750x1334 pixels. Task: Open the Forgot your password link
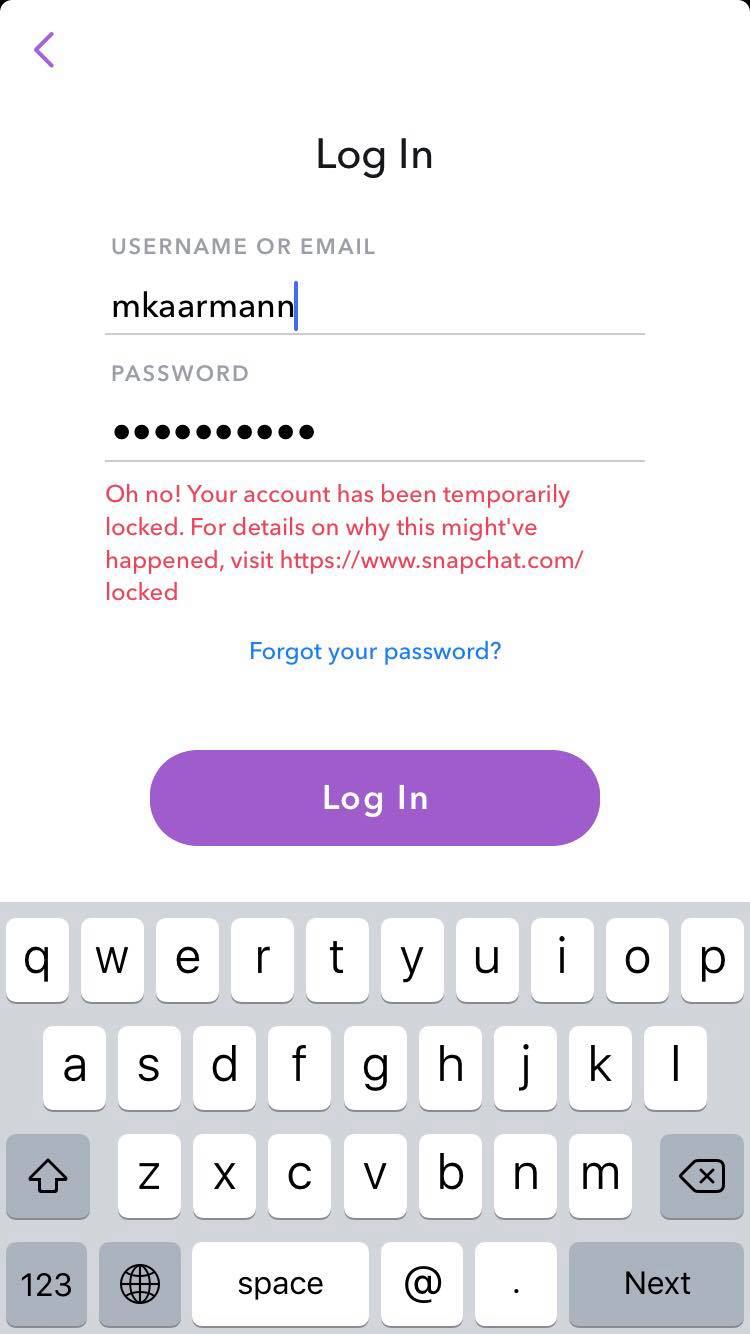tap(375, 651)
